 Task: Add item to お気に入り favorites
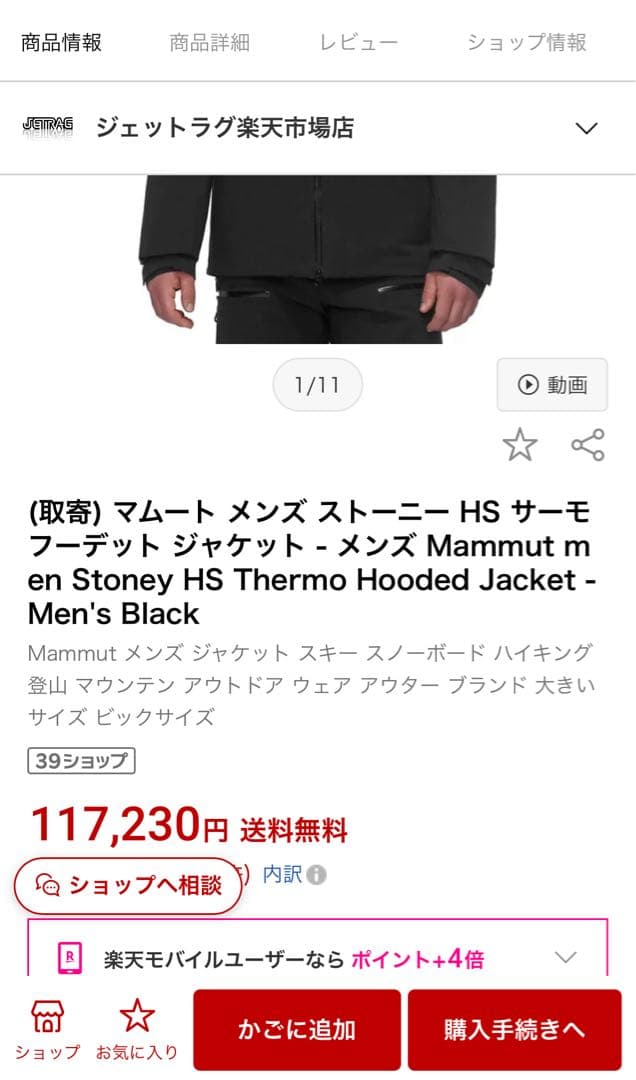point(137,1027)
